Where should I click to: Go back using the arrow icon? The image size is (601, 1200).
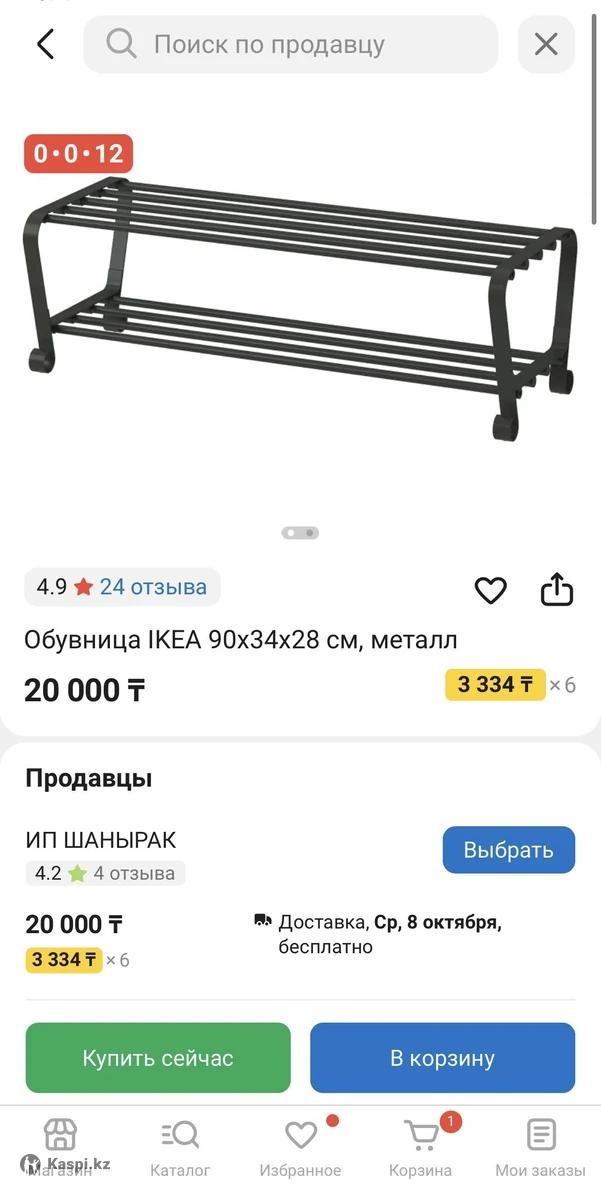45,44
